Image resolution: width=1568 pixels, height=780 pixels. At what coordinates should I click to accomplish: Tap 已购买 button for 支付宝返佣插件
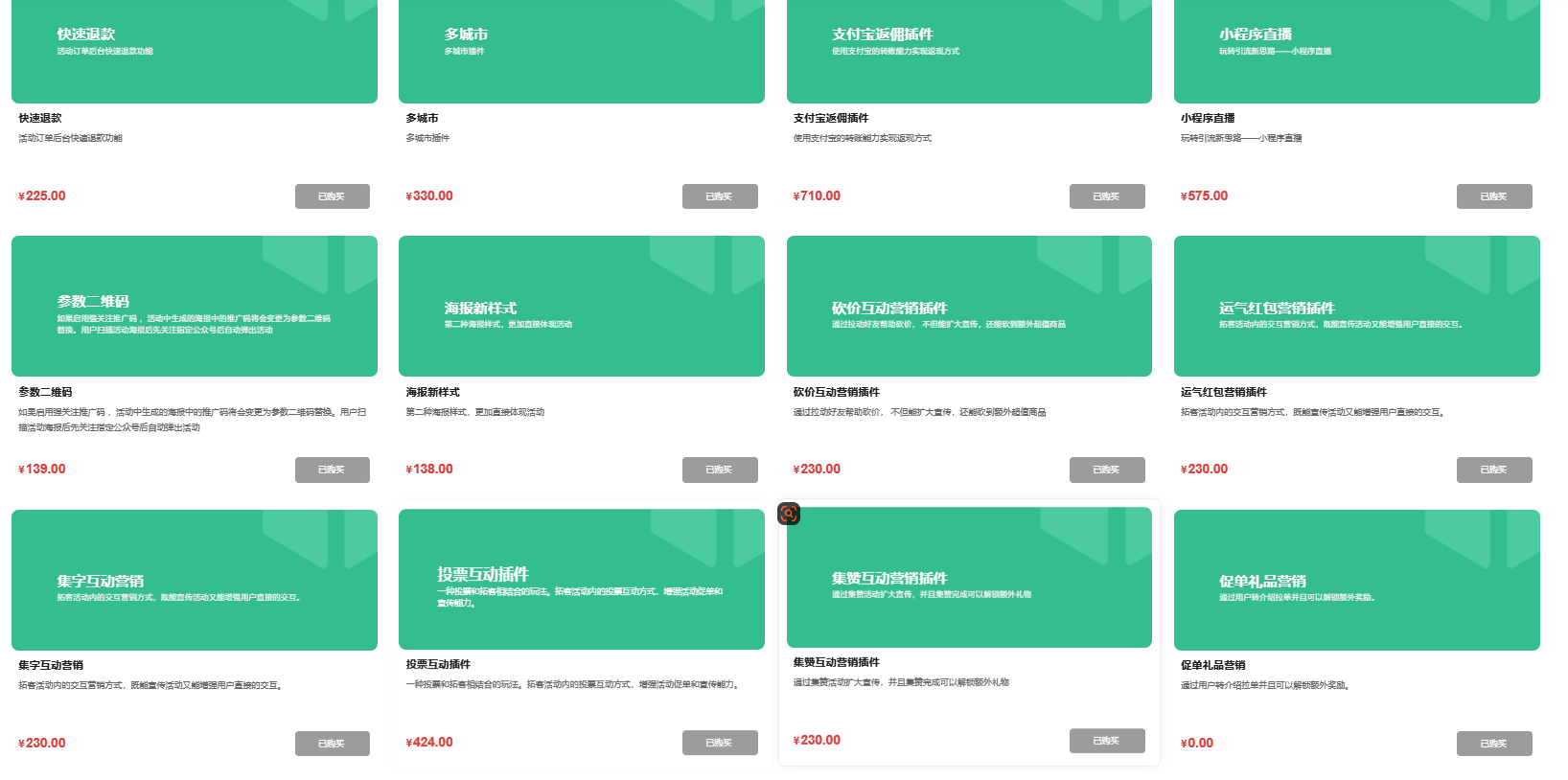[1106, 196]
